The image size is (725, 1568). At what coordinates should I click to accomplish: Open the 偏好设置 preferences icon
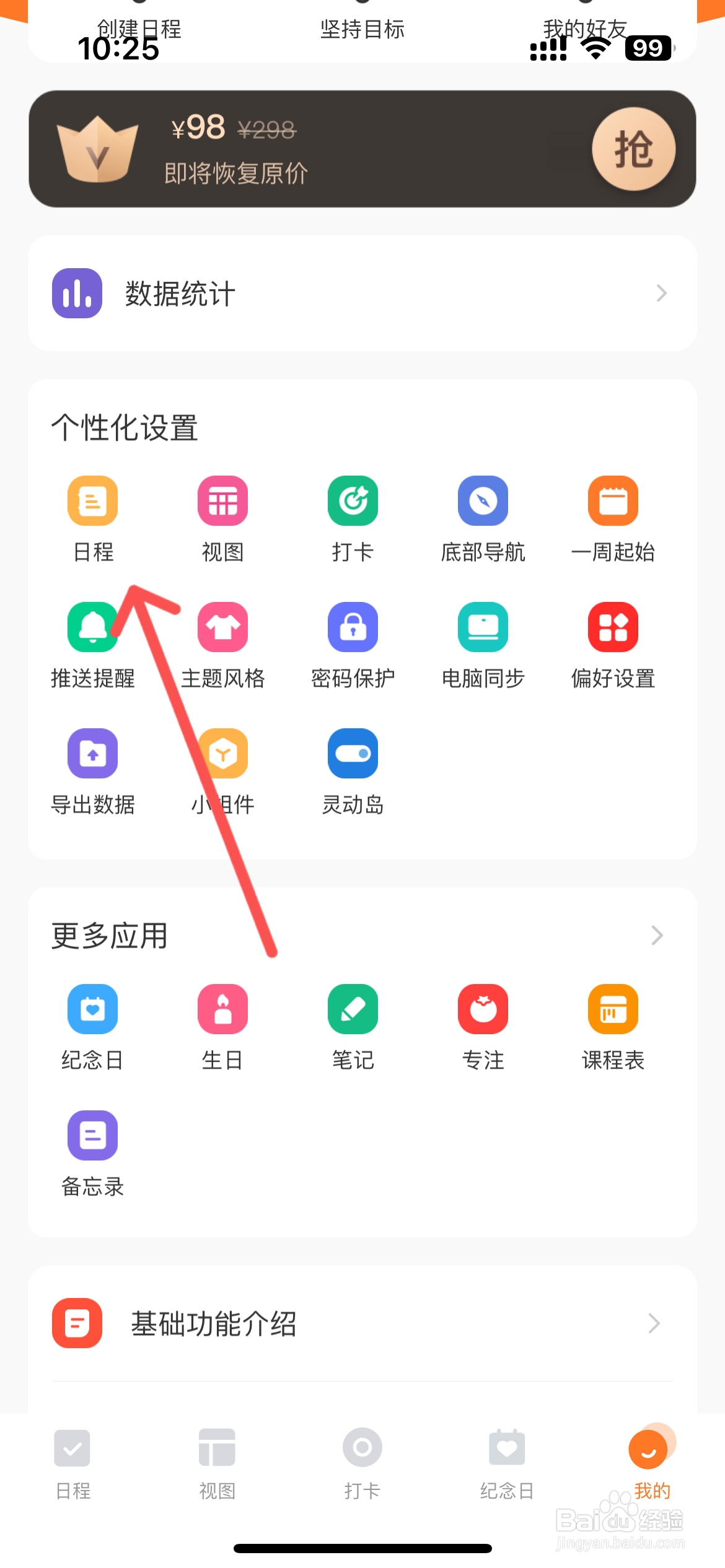pyautogui.click(x=613, y=627)
